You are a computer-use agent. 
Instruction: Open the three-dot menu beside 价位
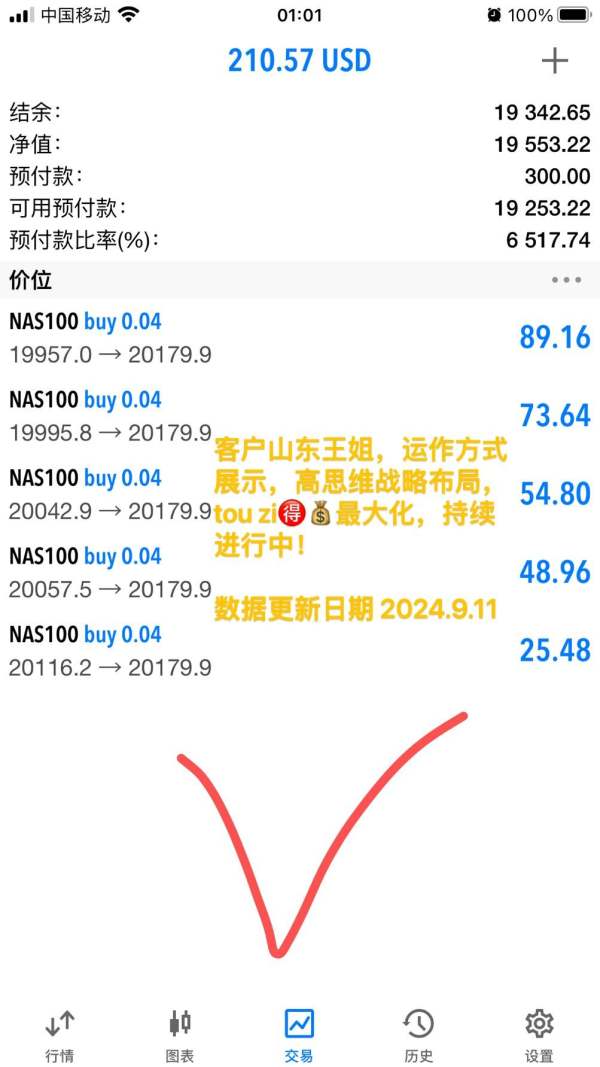tap(566, 280)
